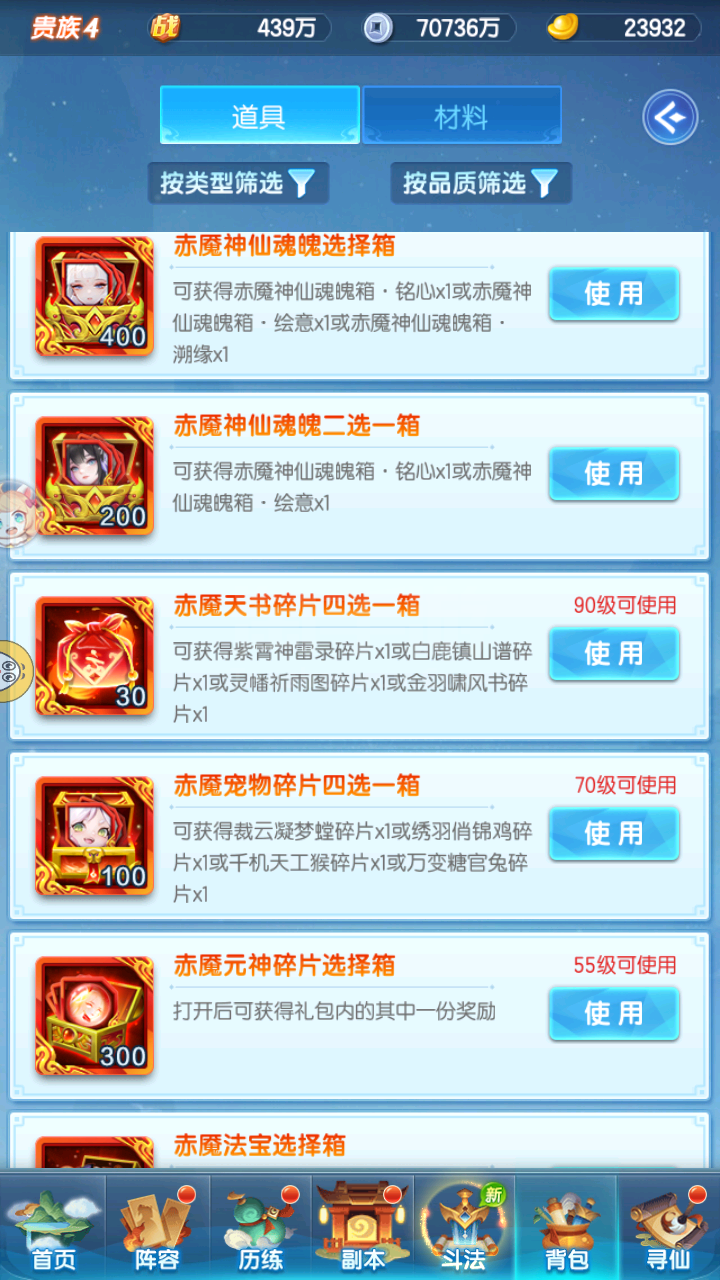
Task: Go to the 首页 tab
Action: (x=52, y=1225)
